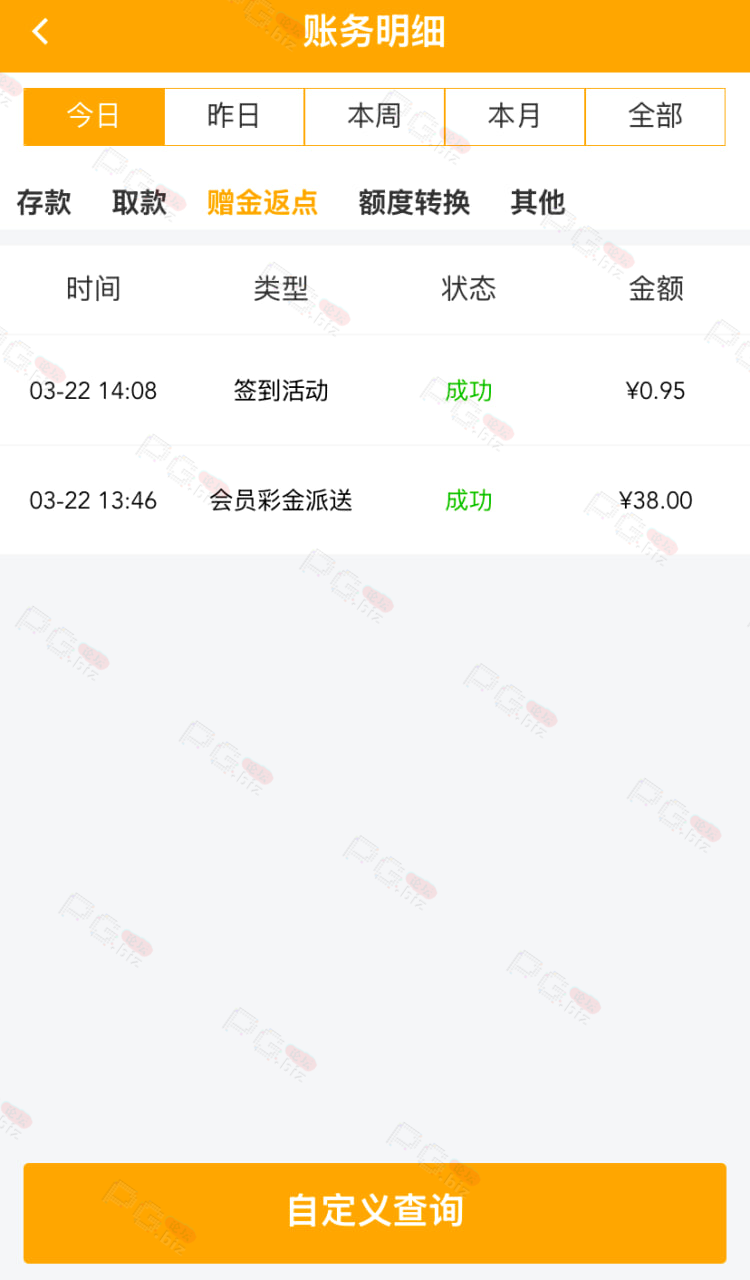Open the 取款 category tab
This screenshot has width=750, height=1280.
click(x=140, y=202)
